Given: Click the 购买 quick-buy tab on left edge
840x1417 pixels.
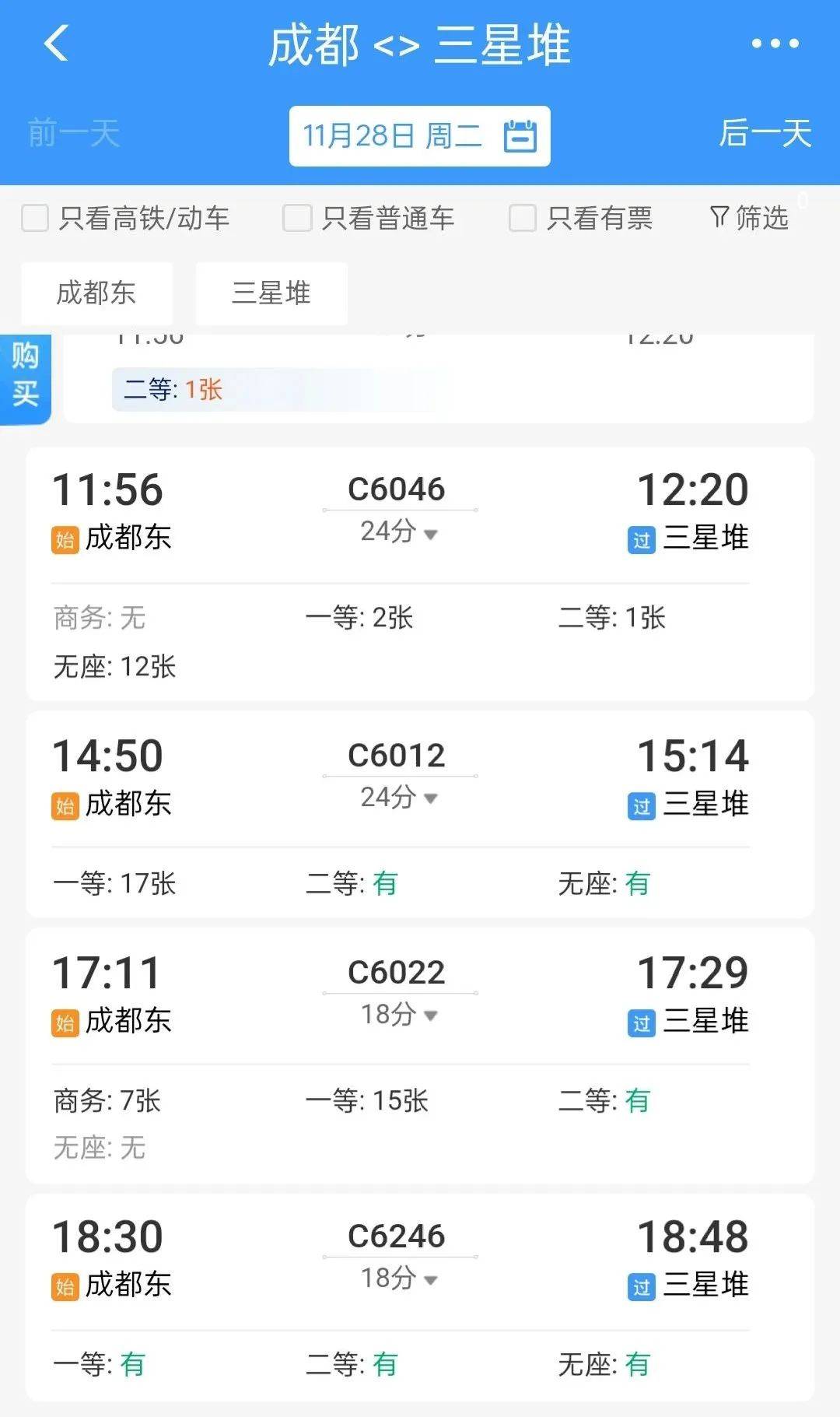Looking at the screenshot, I should pyautogui.click(x=24, y=377).
